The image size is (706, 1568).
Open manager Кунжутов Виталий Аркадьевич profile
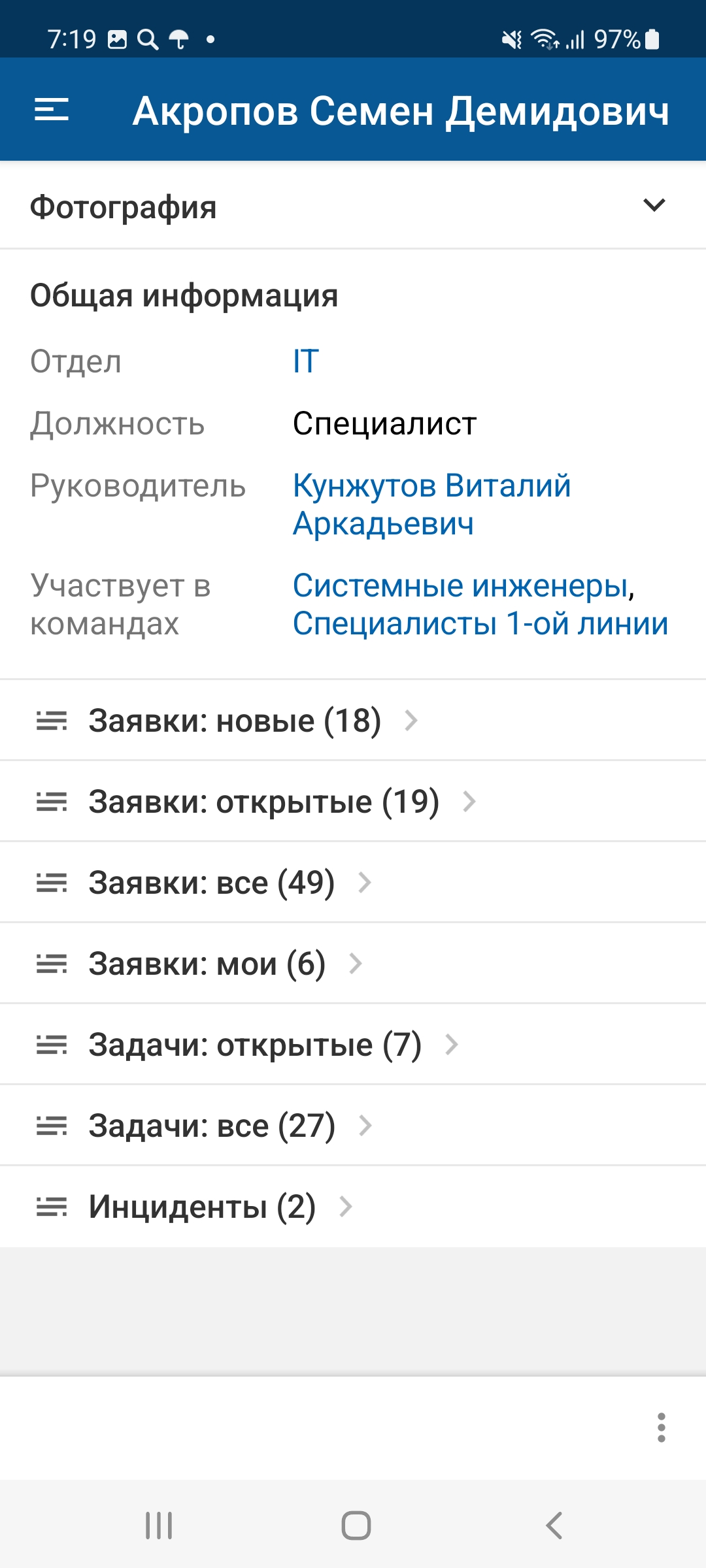pyautogui.click(x=431, y=504)
